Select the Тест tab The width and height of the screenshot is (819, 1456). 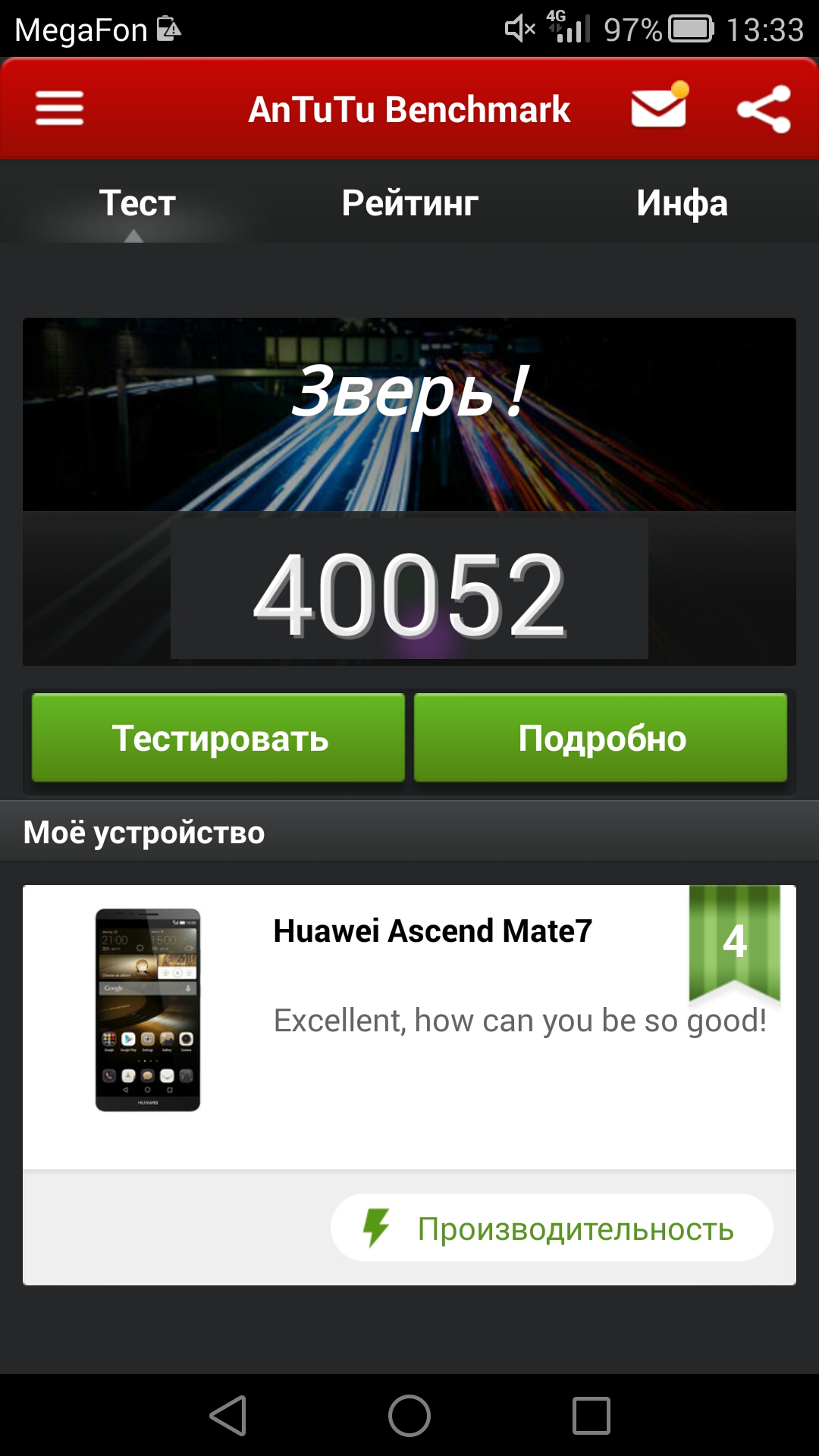point(137,203)
